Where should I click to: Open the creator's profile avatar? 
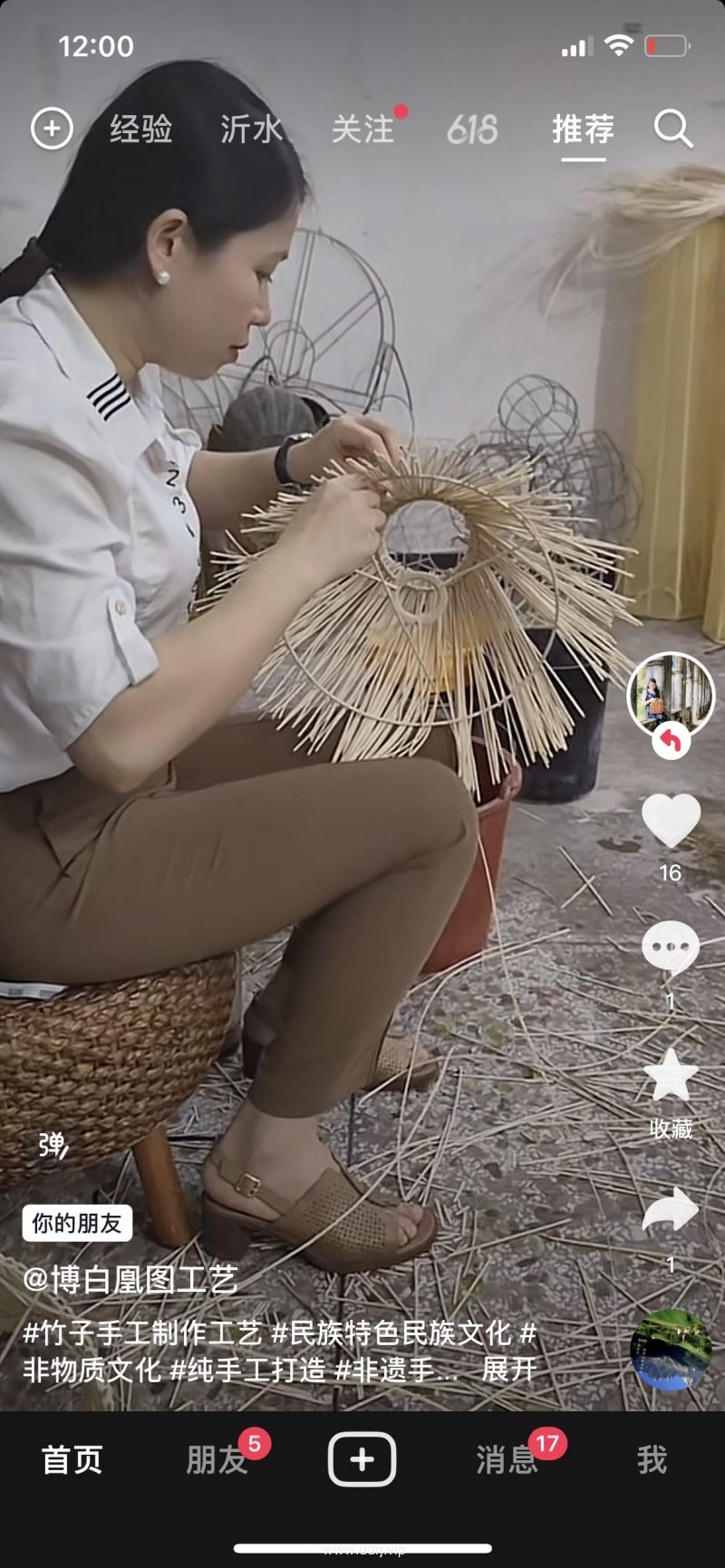671,695
